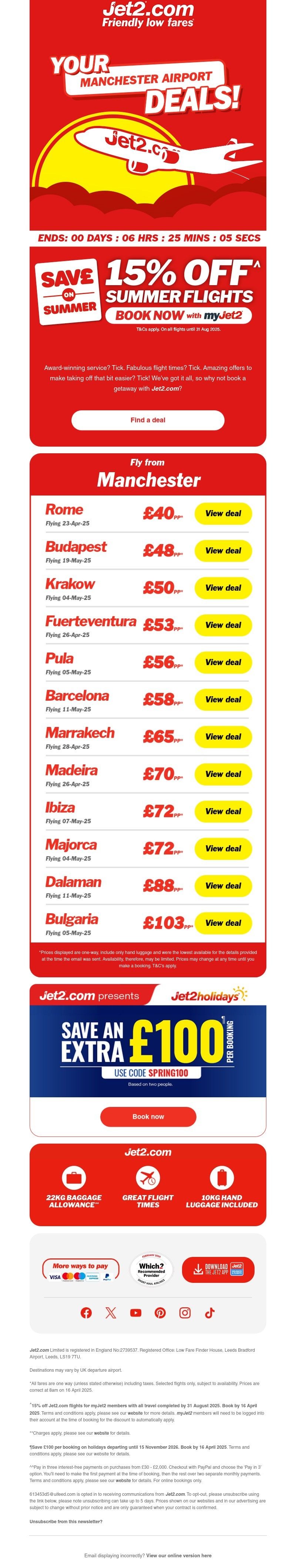
Task: View the Fuerteventura flight deal
Action: coord(222,624)
